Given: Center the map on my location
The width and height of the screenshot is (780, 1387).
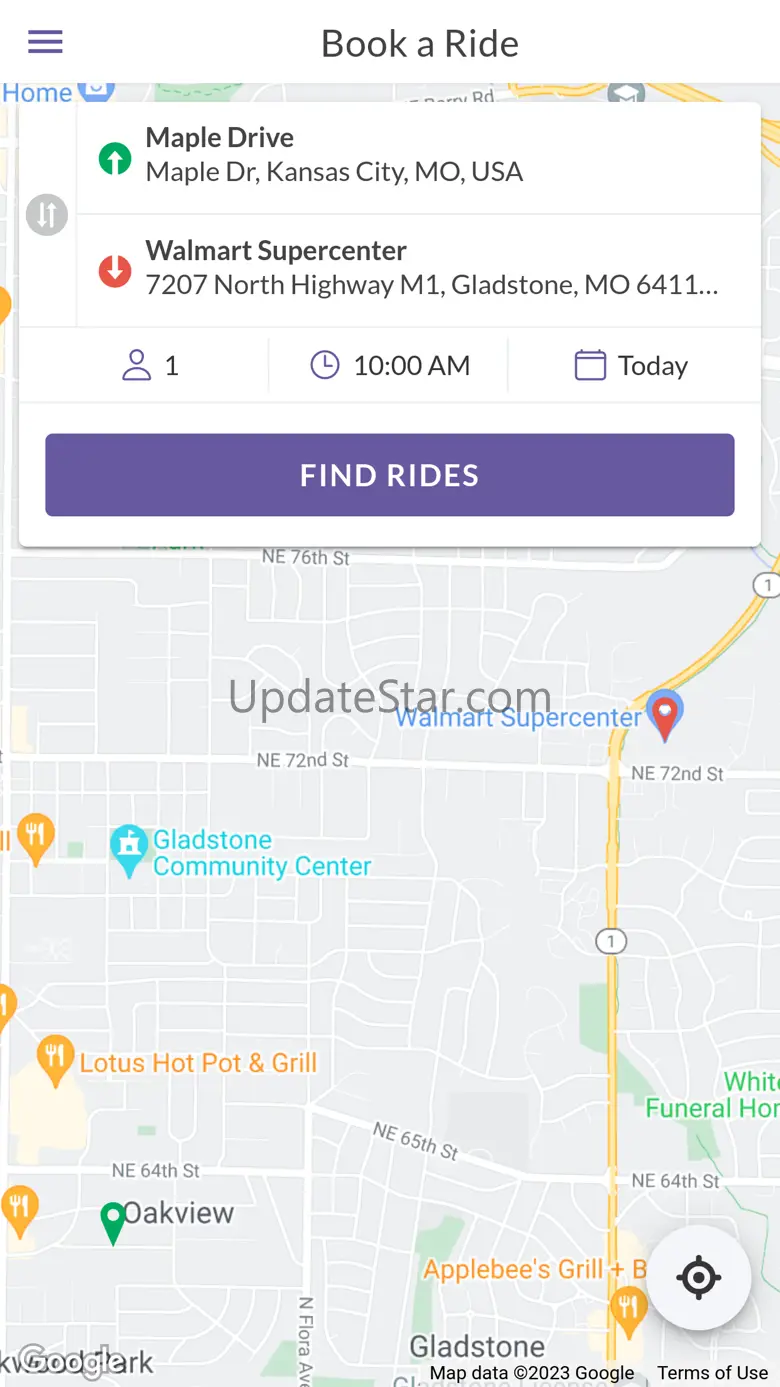Looking at the screenshot, I should (x=698, y=1277).
